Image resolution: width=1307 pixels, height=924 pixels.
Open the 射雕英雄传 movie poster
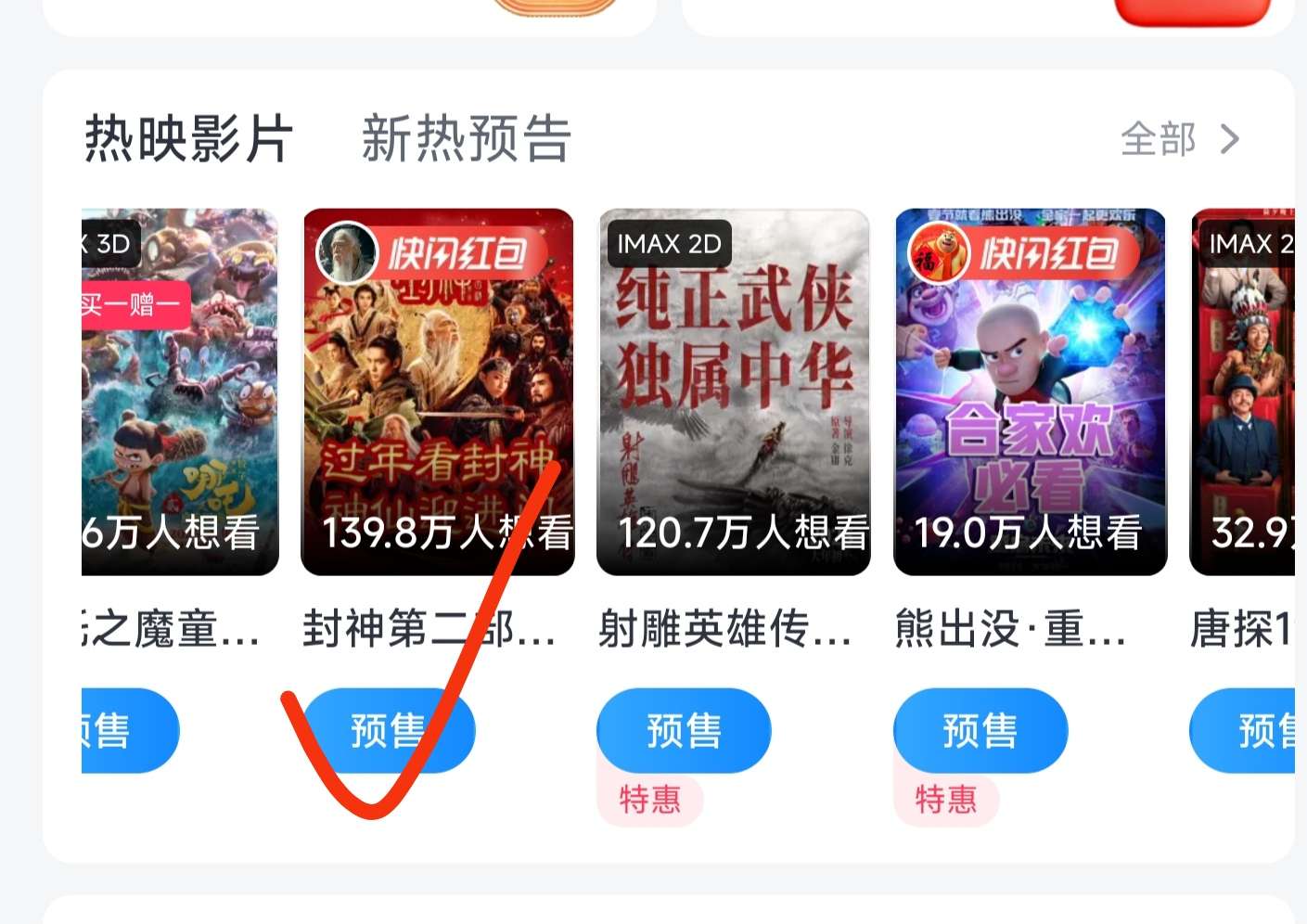(x=734, y=391)
